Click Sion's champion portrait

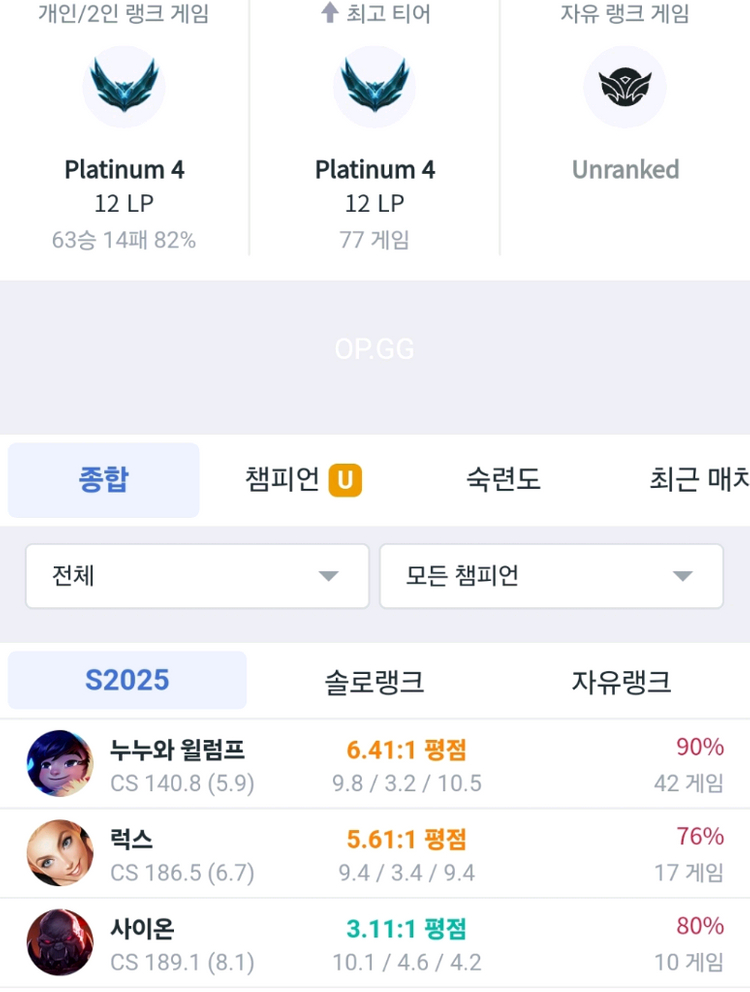coord(58,939)
